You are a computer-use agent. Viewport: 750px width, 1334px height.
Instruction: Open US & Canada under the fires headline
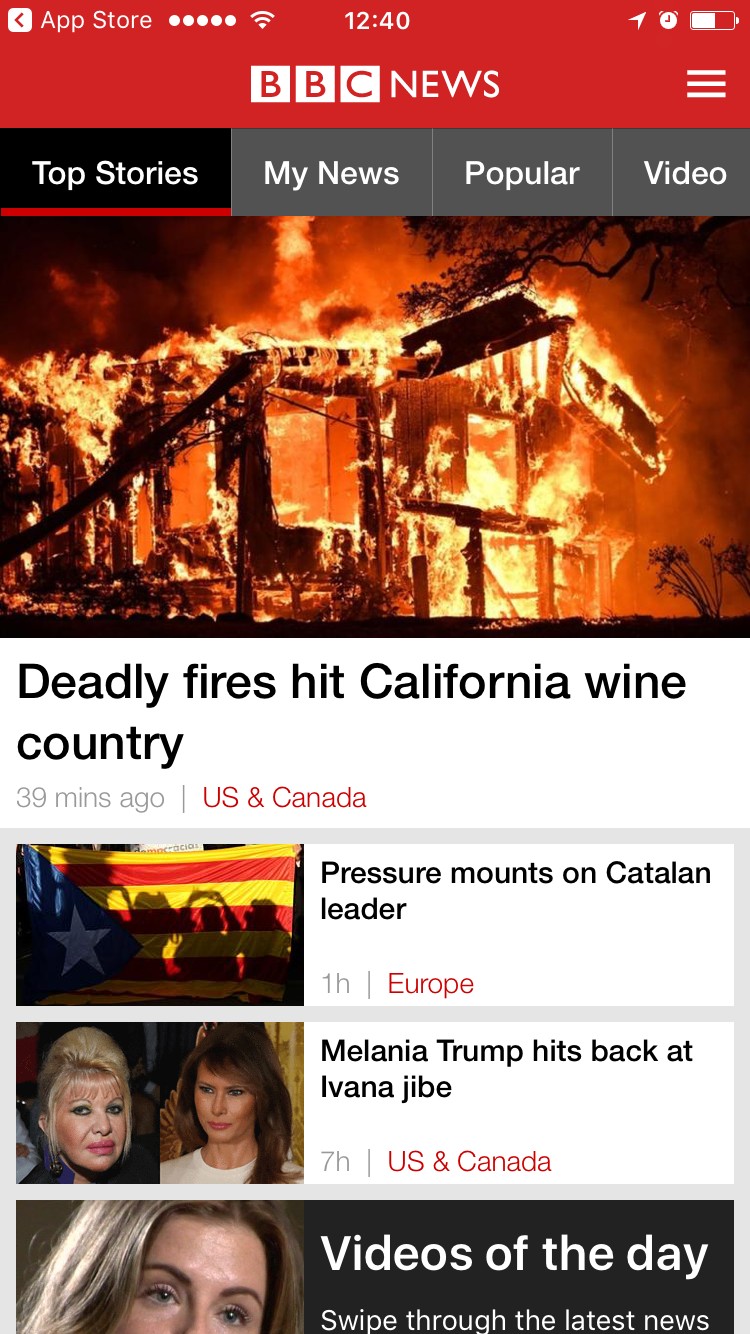(284, 798)
